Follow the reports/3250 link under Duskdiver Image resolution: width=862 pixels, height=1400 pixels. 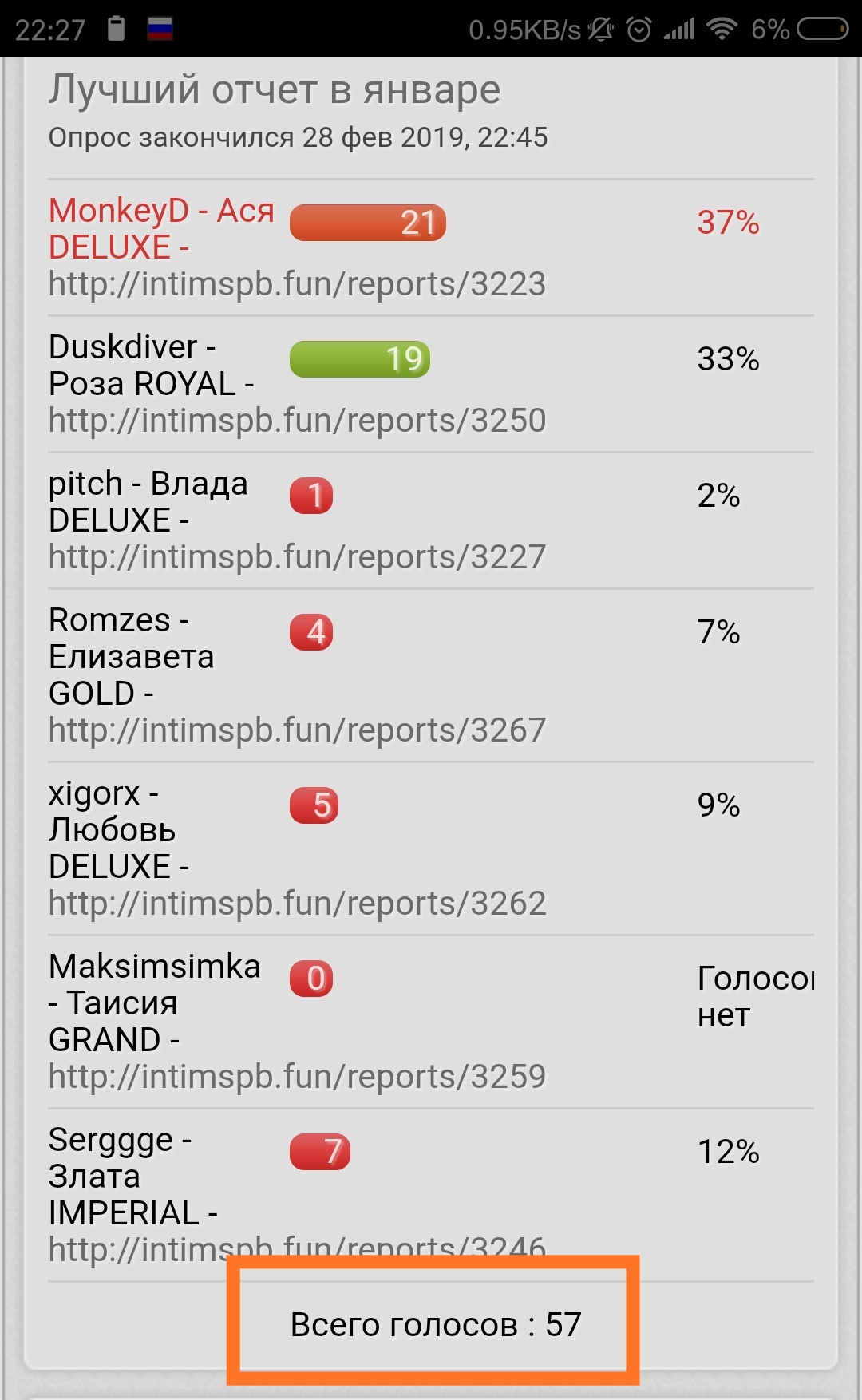coord(297,421)
